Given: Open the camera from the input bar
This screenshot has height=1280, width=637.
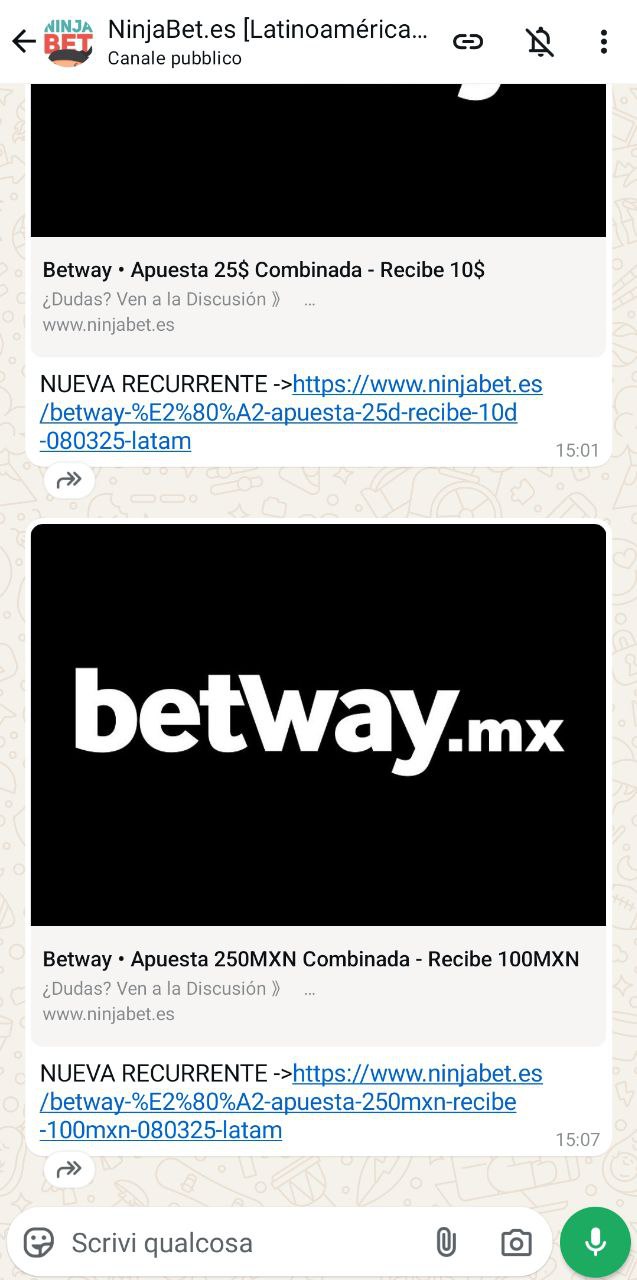Looking at the screenshot, I should click(x=516, y=1242).
